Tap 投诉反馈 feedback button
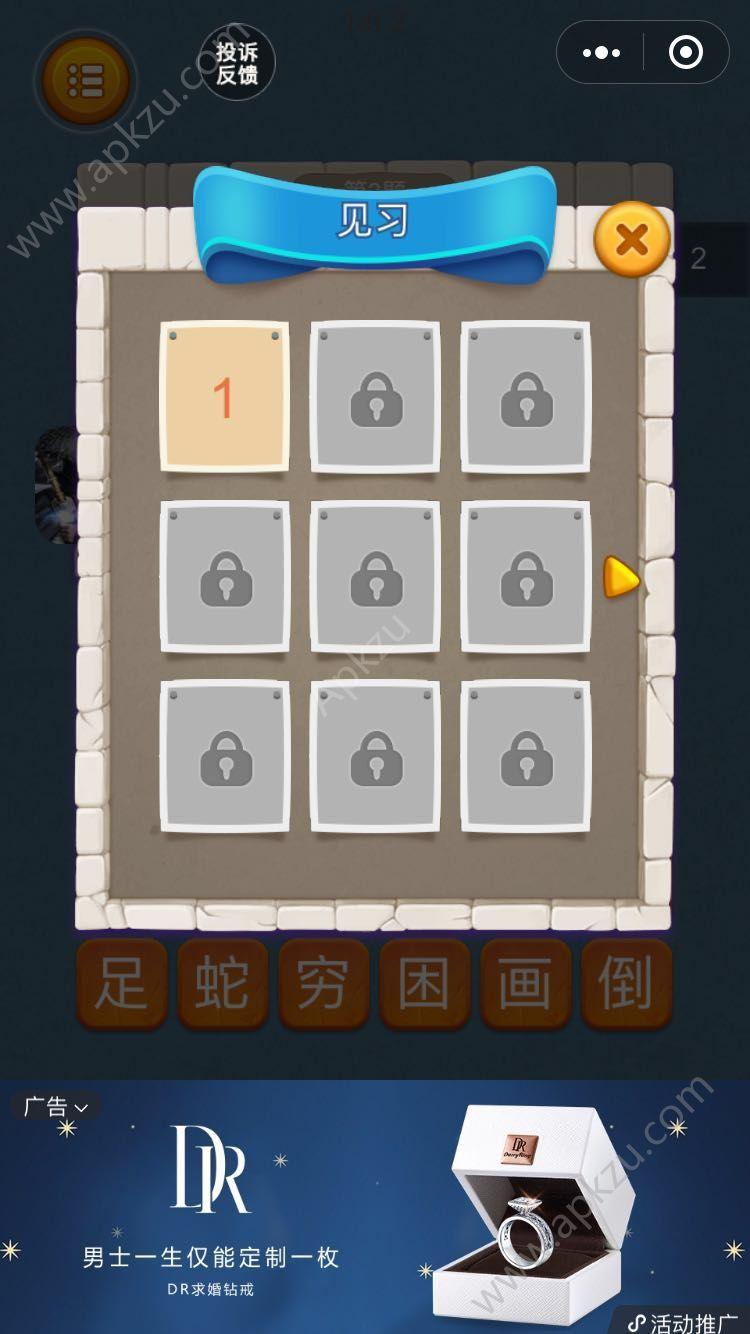This screenshot has height=1334, width=750. [x=237, y=63]
